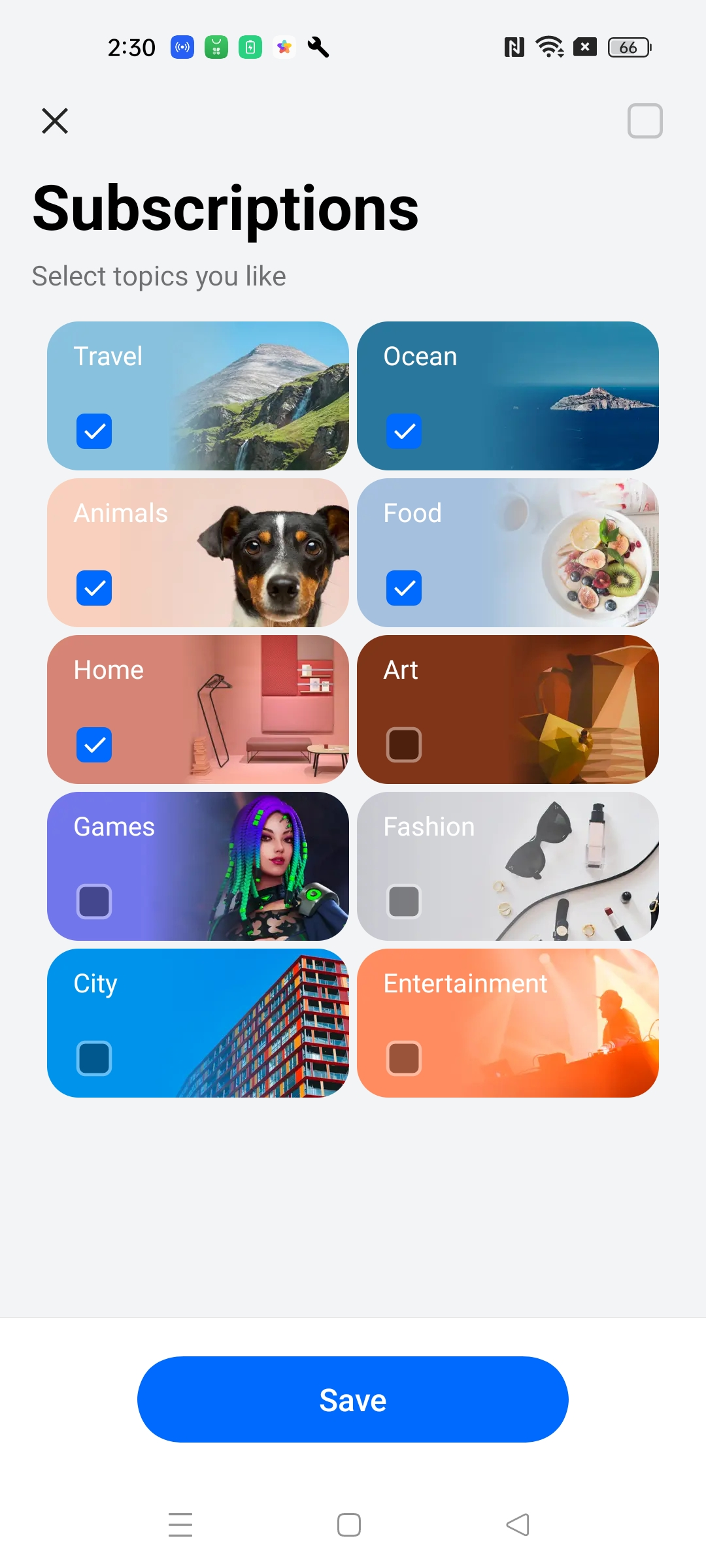Uncheck the Travel topic

[94, 431]
